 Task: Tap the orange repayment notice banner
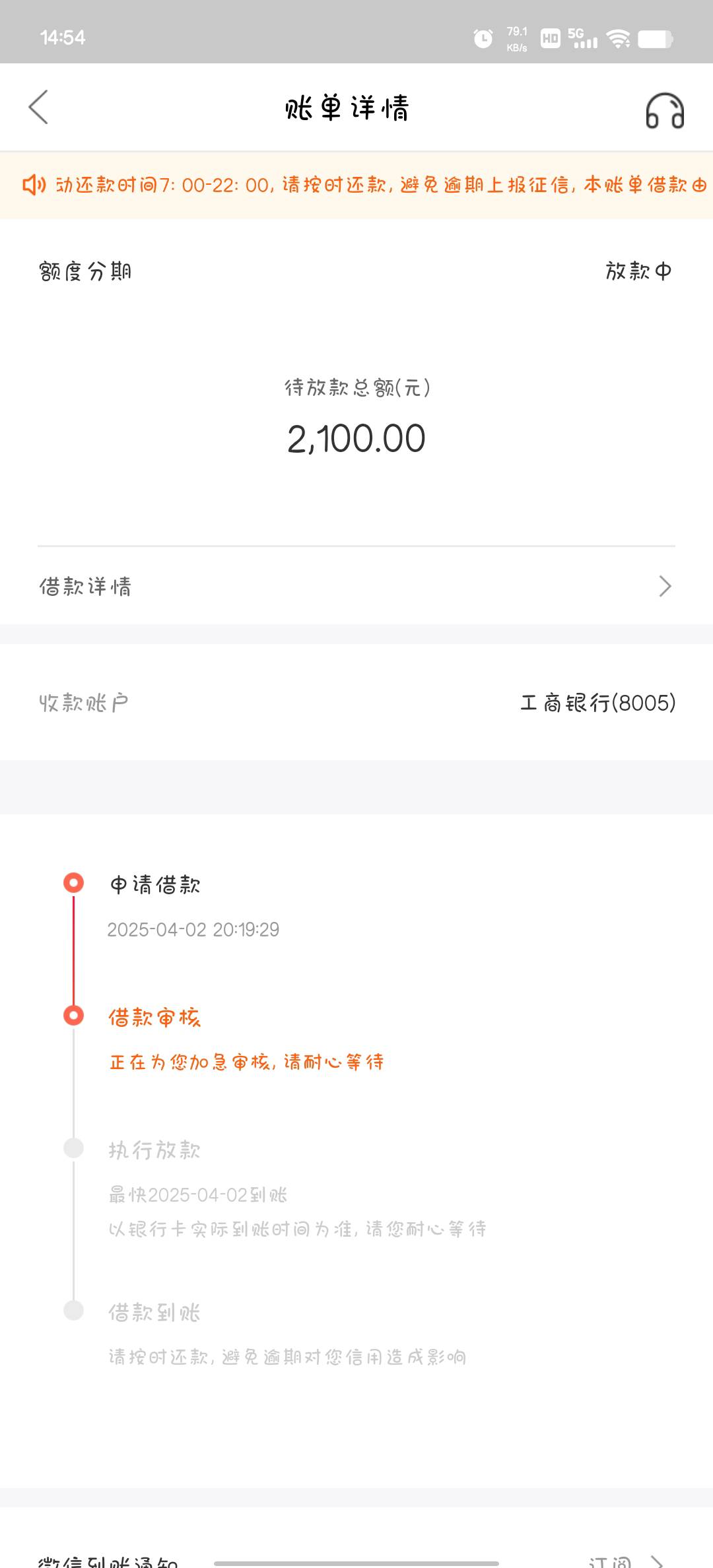356,185
